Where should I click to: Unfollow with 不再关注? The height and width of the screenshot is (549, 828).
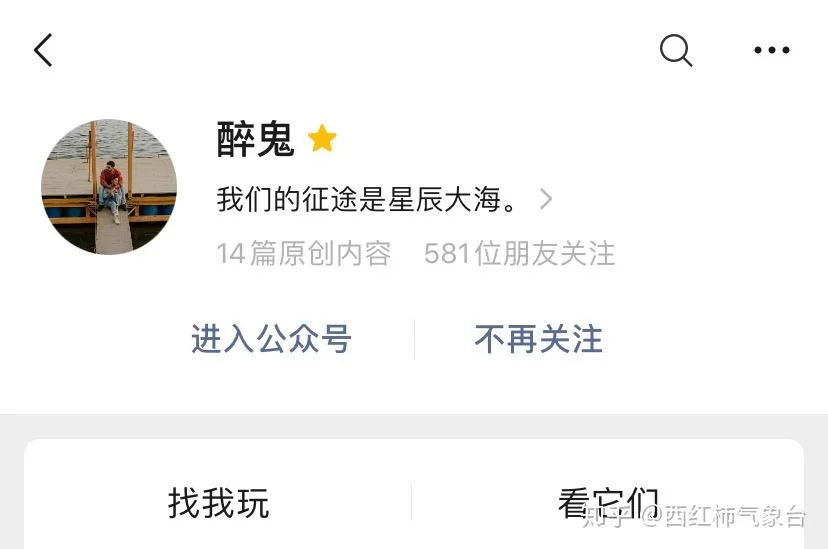(538, 339)
